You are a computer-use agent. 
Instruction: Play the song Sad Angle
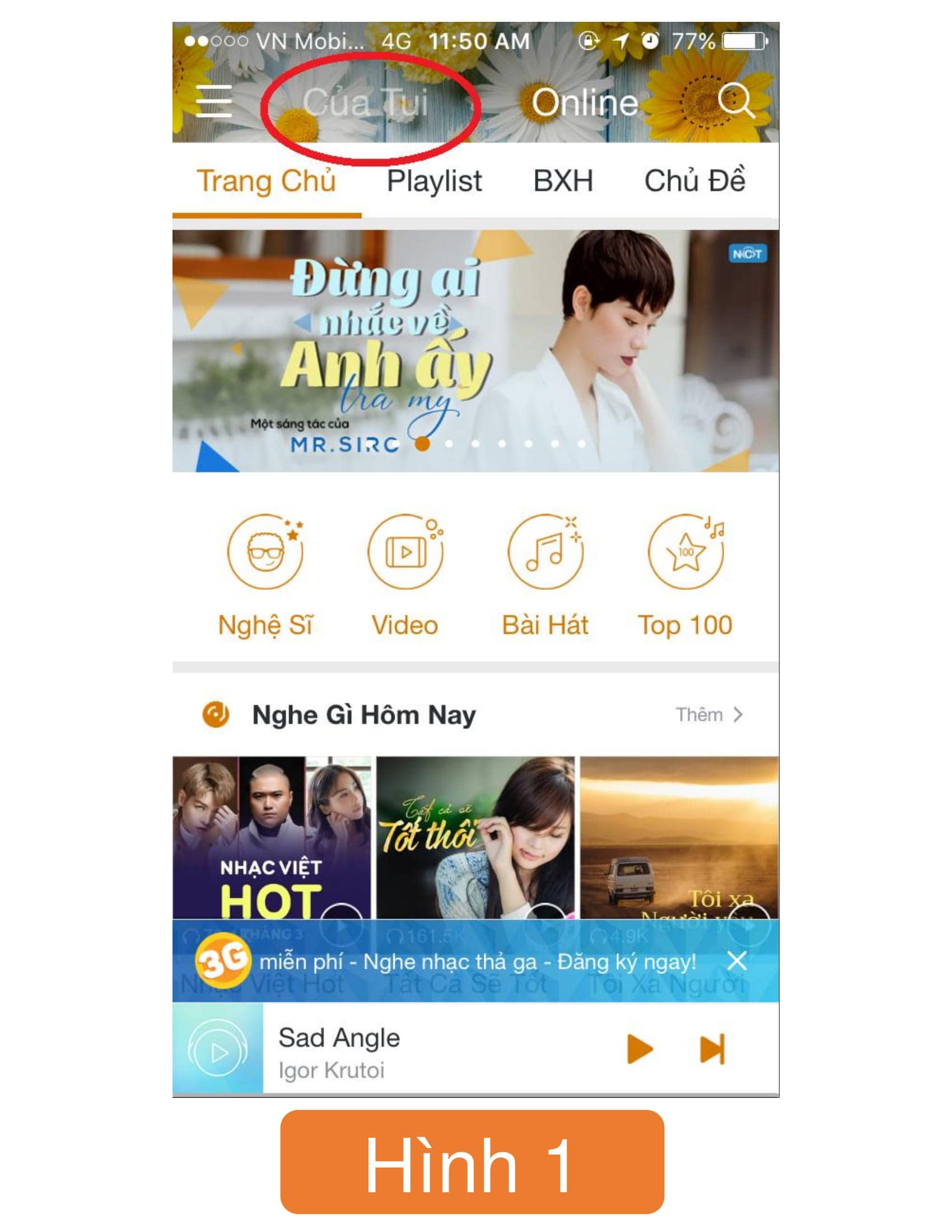point(640,1049)
